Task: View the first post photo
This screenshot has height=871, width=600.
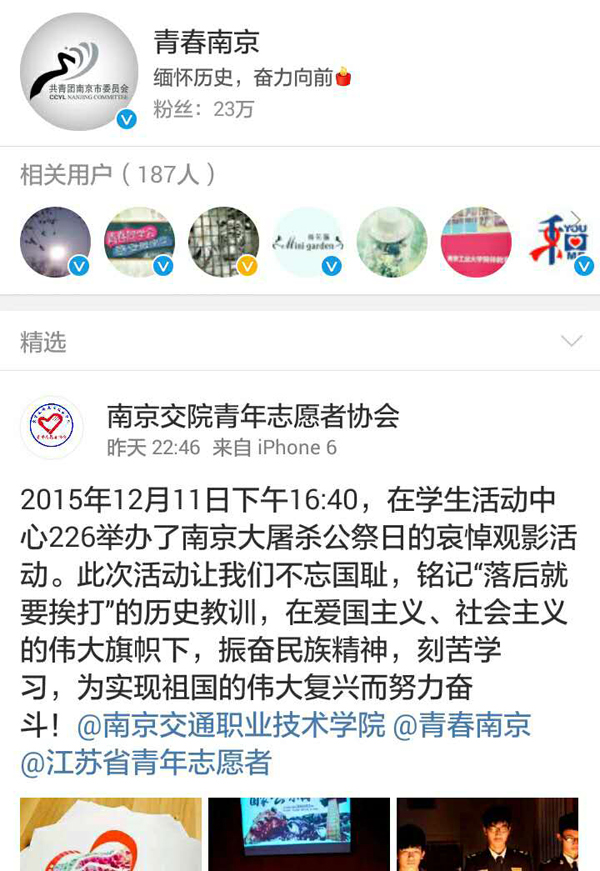Action: pyautogui.click(x=111, y=834)
